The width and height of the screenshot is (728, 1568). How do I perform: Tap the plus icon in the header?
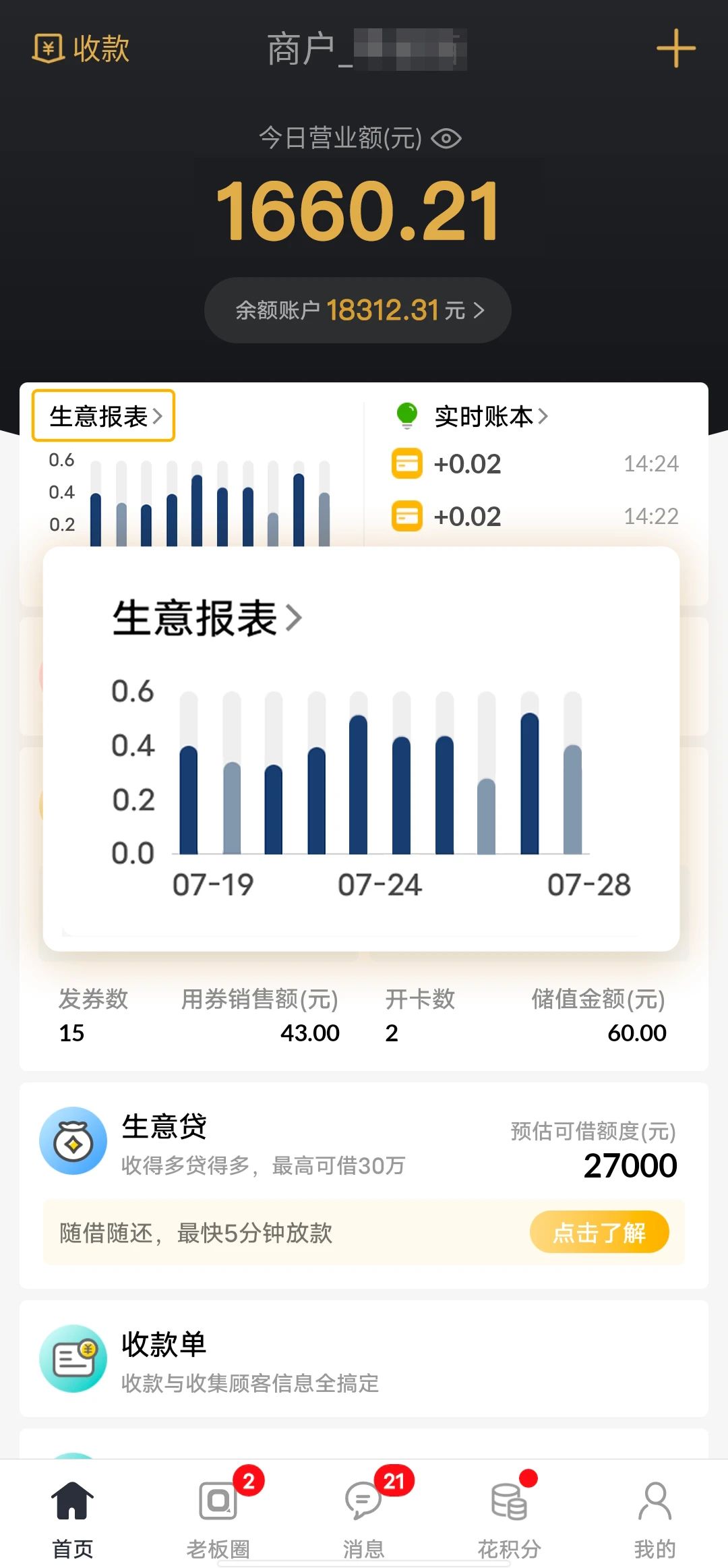tap(675, 49)
